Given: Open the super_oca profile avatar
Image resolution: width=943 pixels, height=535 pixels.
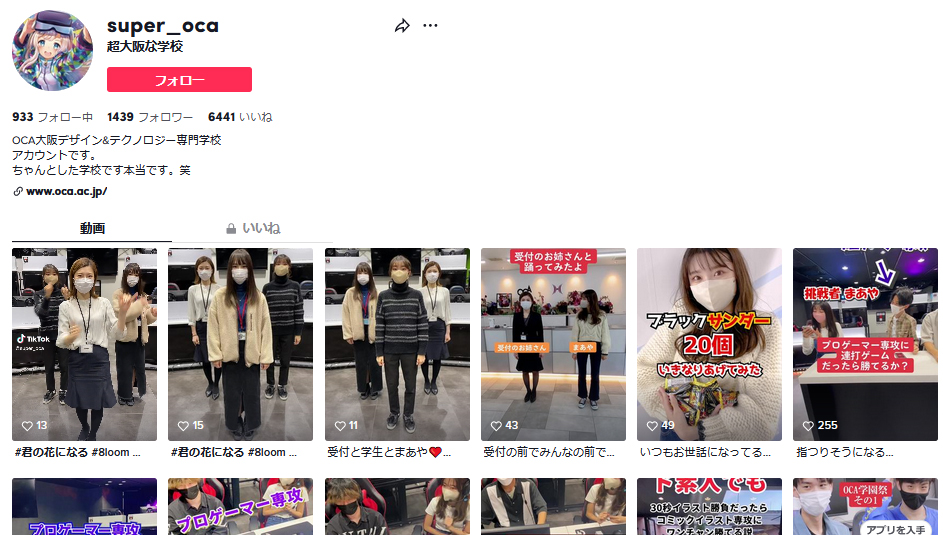Looking at the screenshot, I should (x=52, y=50).
